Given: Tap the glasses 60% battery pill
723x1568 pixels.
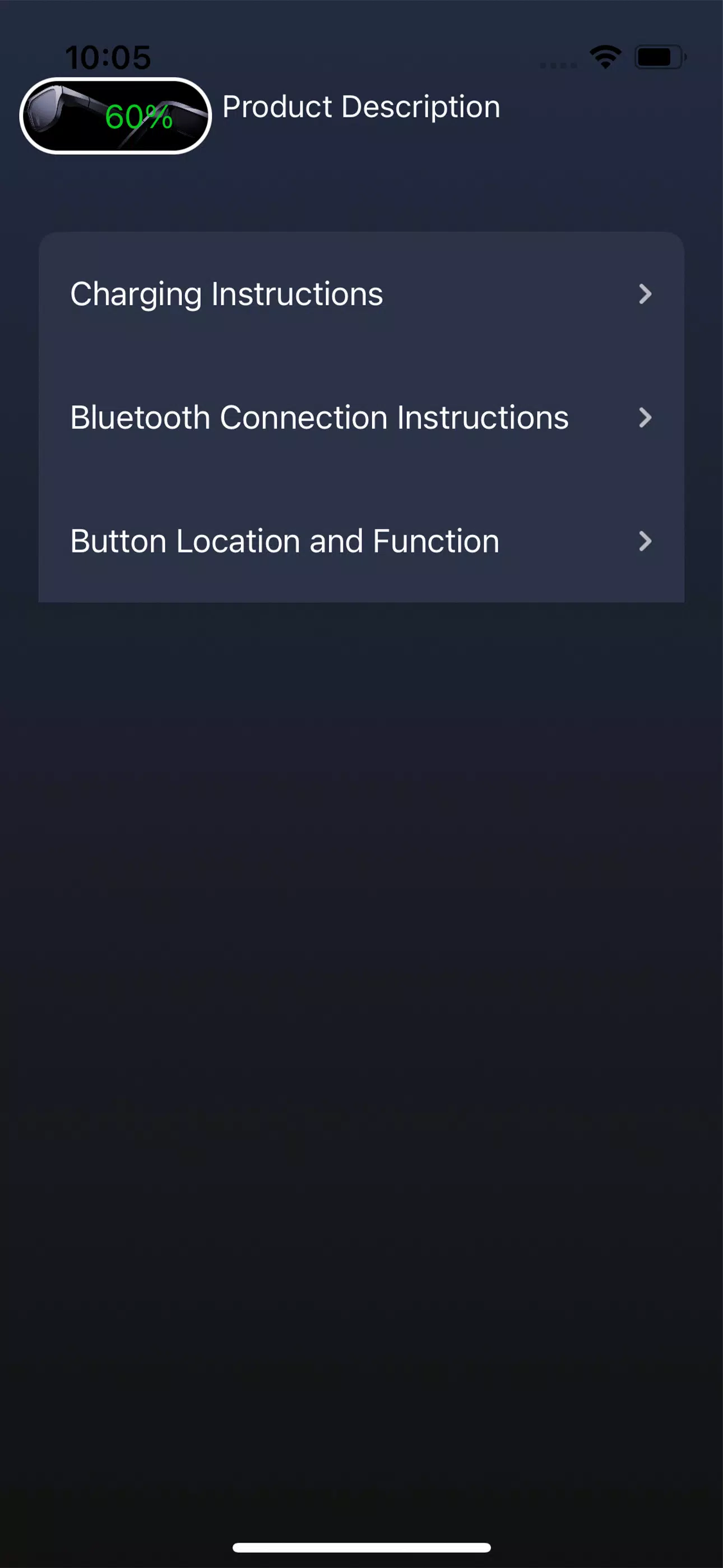Looking at the screenshot, I should [x=115, y=116].
